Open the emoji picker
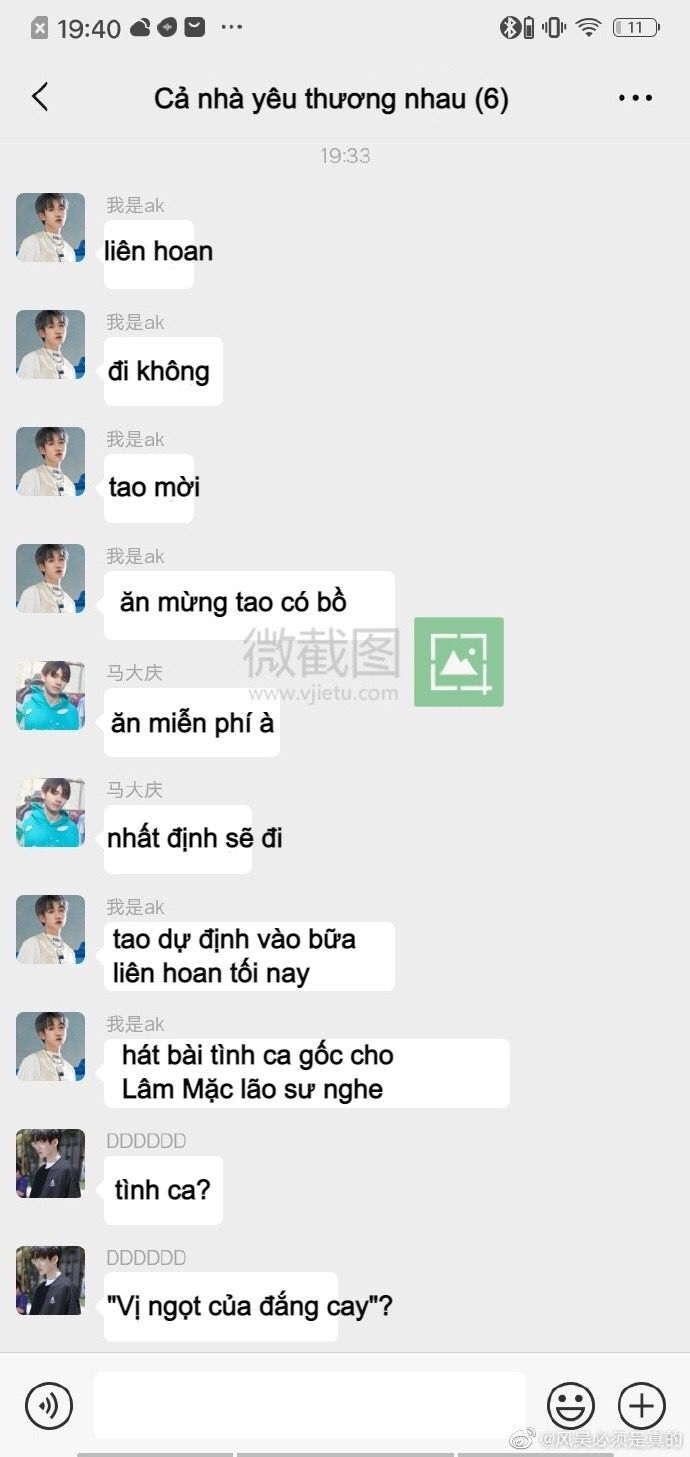This screenshot has height=1457, width=690. (570, 1405)
